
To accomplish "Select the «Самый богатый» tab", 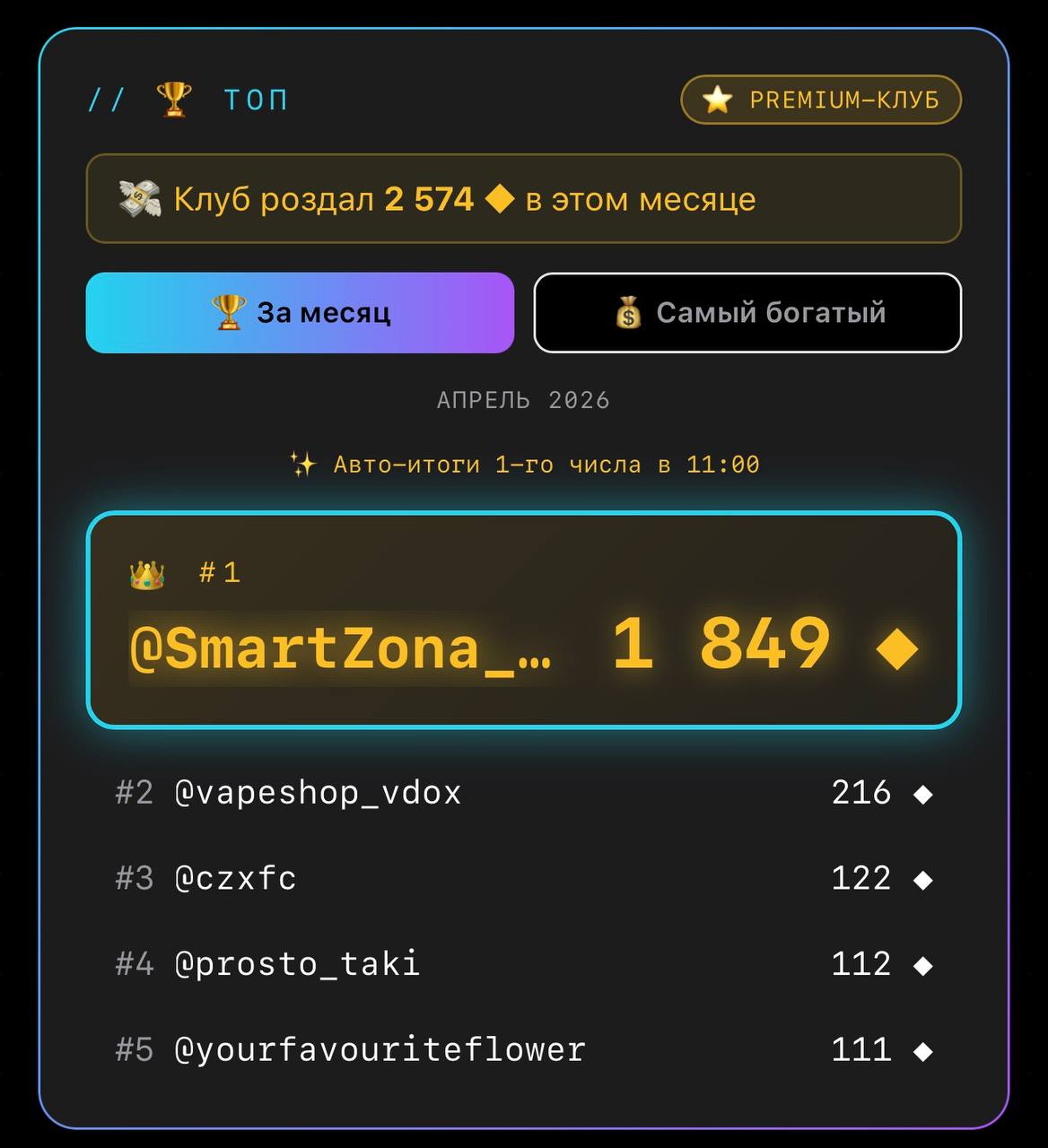I will point(747,313).
